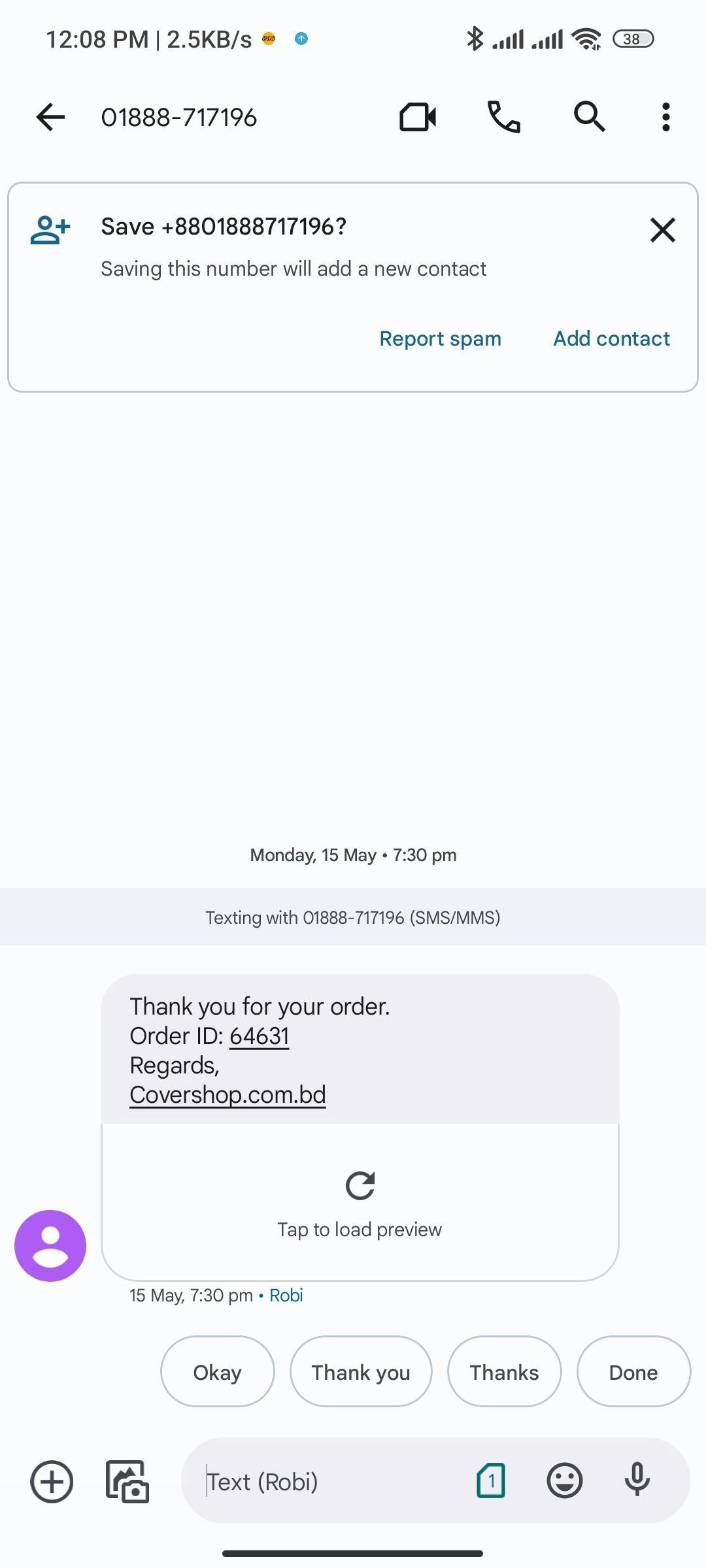Send the "Okay" smart reply
This screenshot has width=706, height=1568.
pos(217,1372)
